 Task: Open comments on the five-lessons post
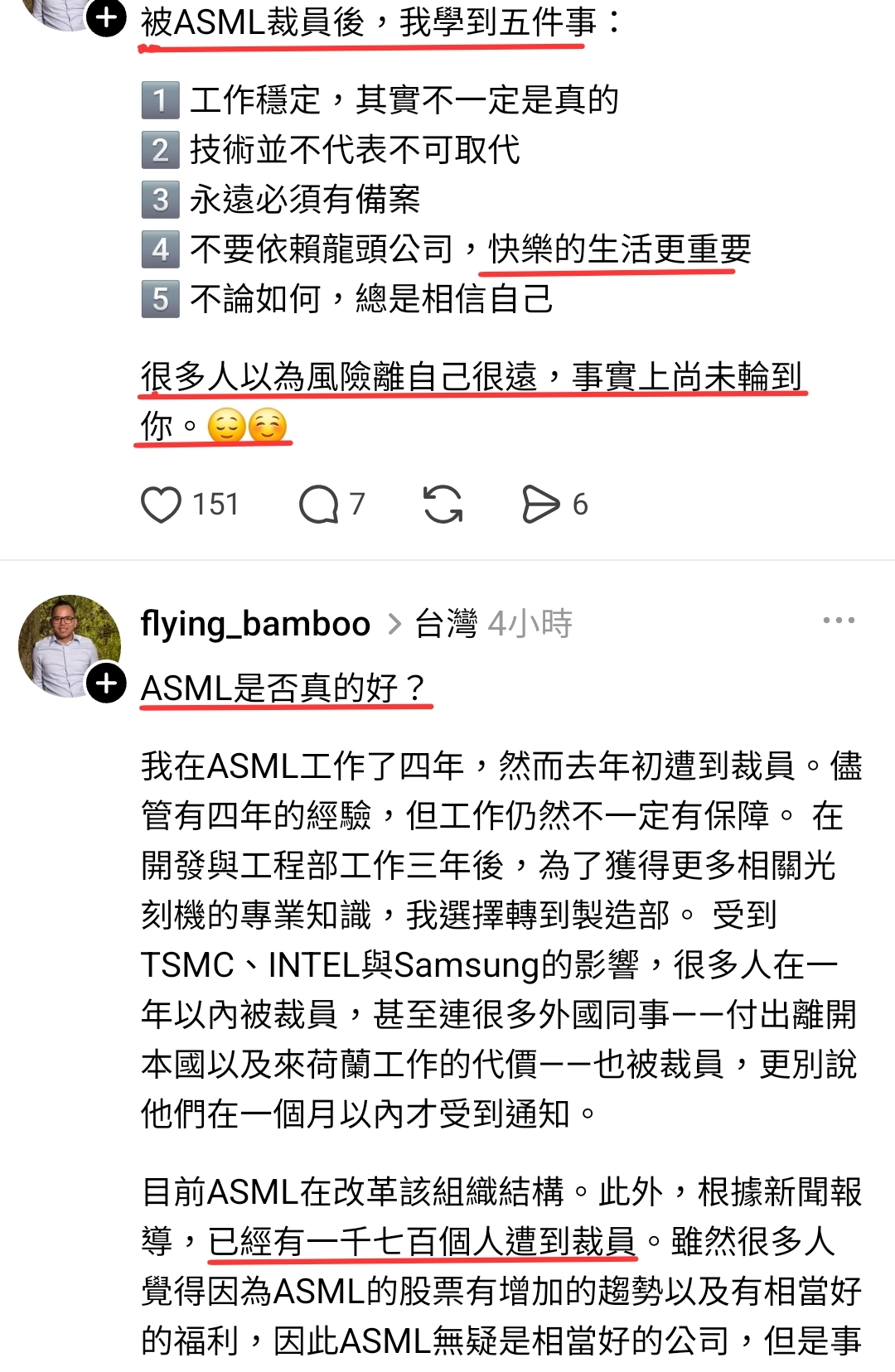click(319, 504)
